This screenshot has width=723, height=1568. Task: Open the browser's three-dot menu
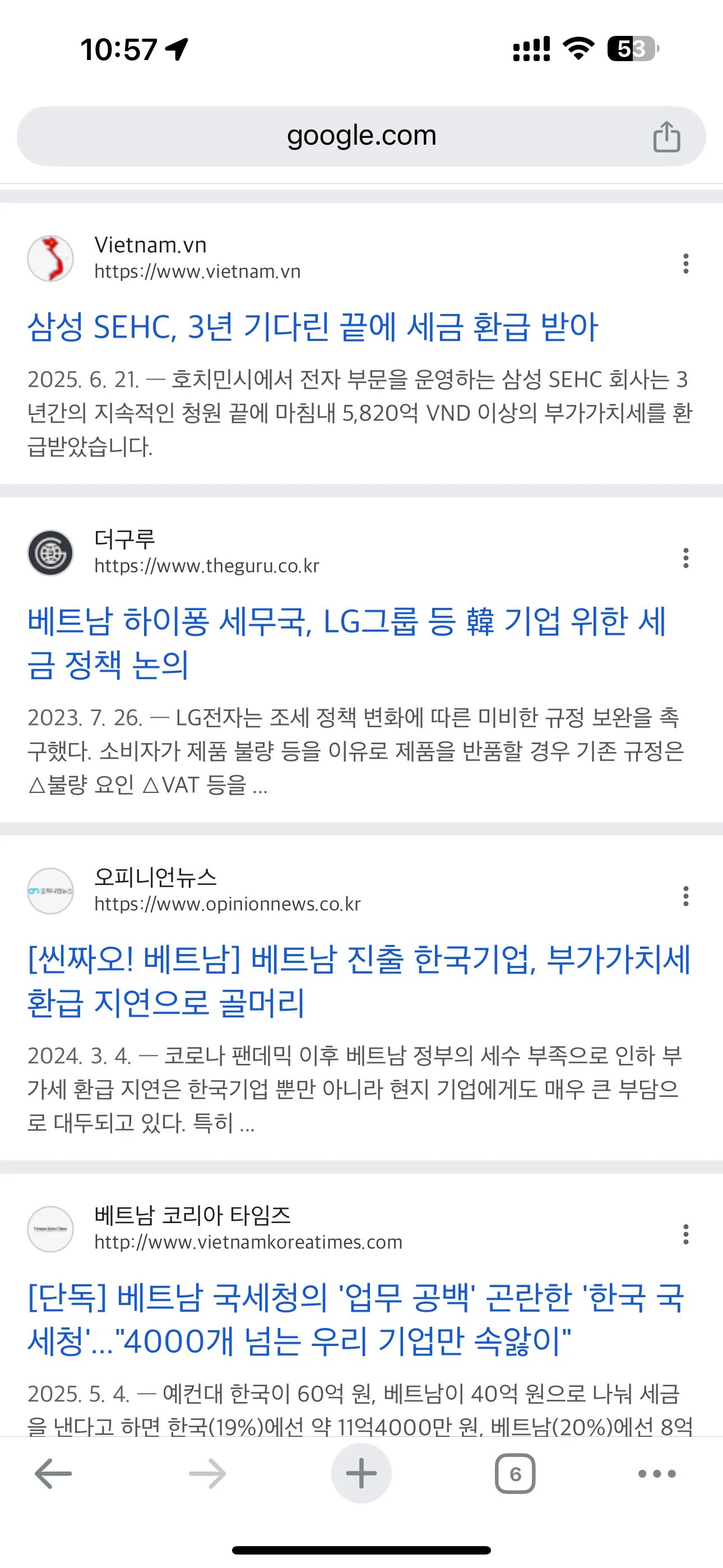point(657,1474)
